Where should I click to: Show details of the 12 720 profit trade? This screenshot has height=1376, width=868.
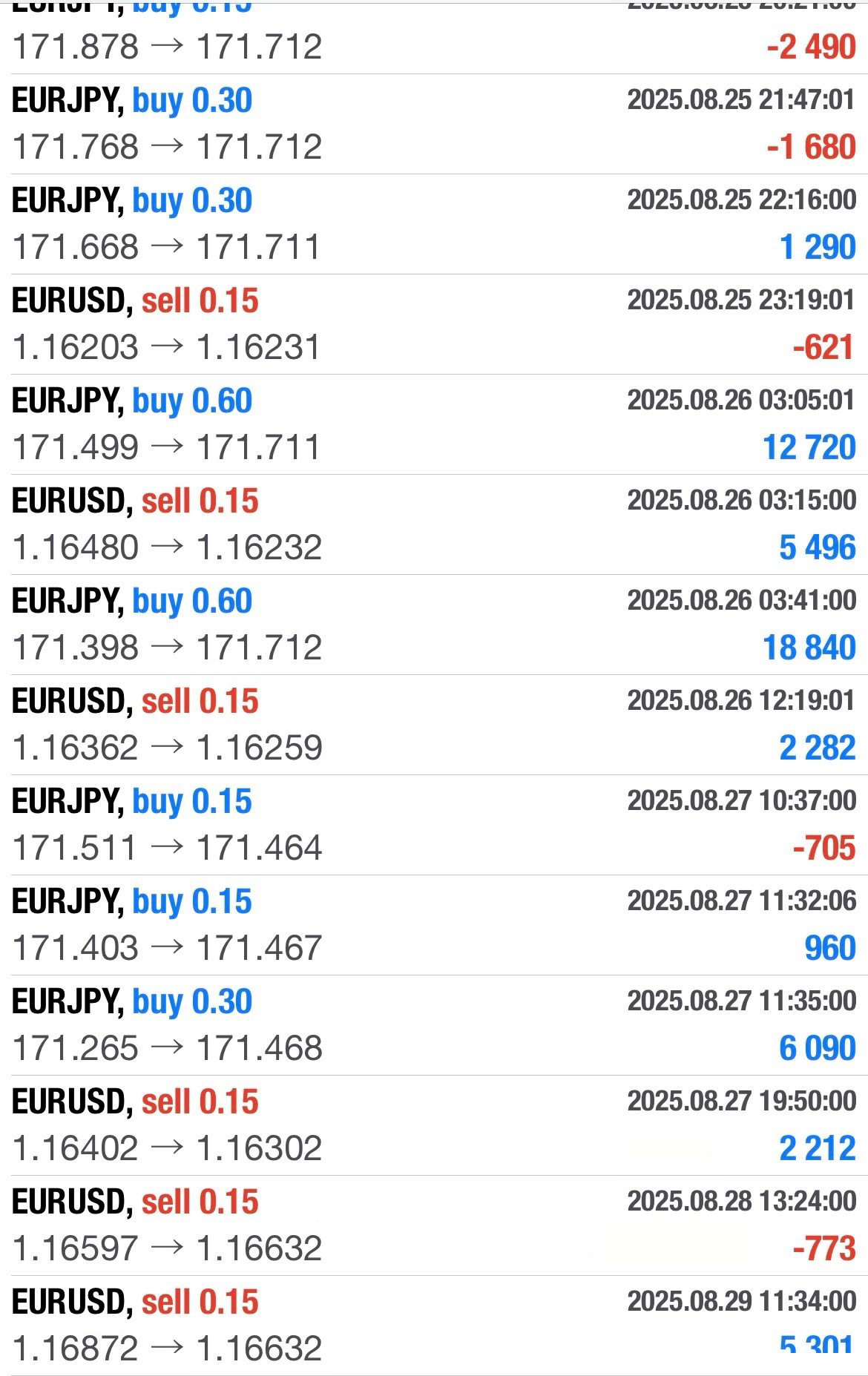coord(434,424)
